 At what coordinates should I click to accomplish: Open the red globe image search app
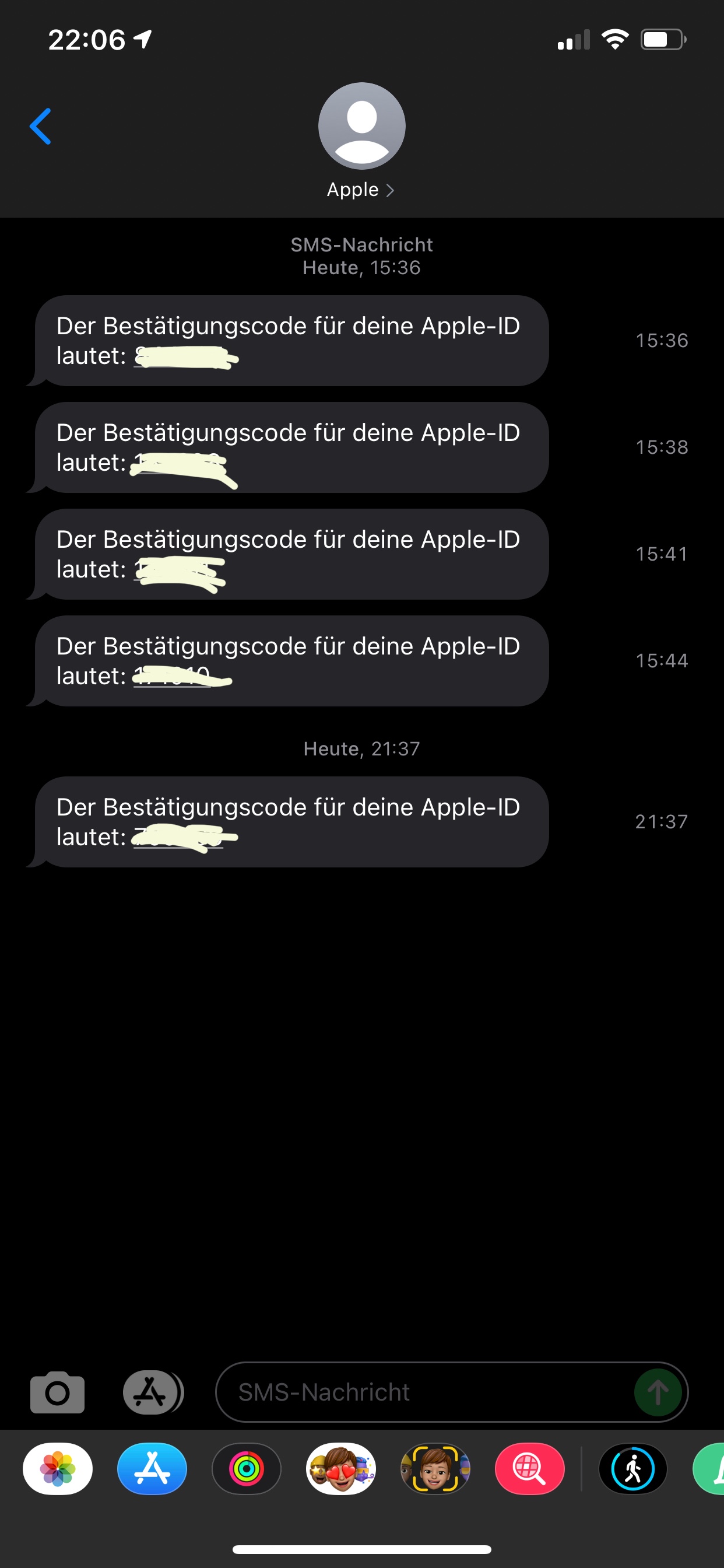click(x=529, y=1469)
